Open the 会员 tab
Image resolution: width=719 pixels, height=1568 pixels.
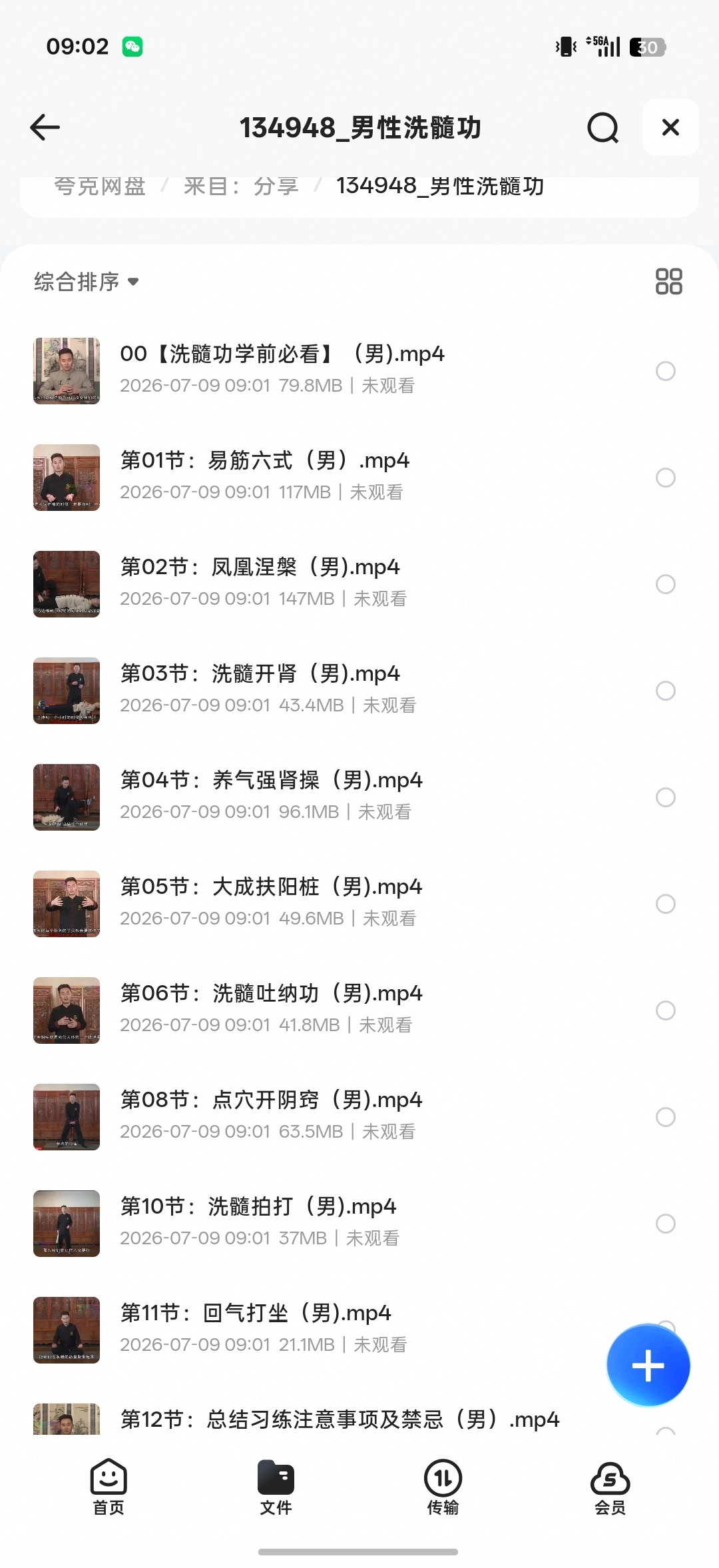tap(610, 1487)
